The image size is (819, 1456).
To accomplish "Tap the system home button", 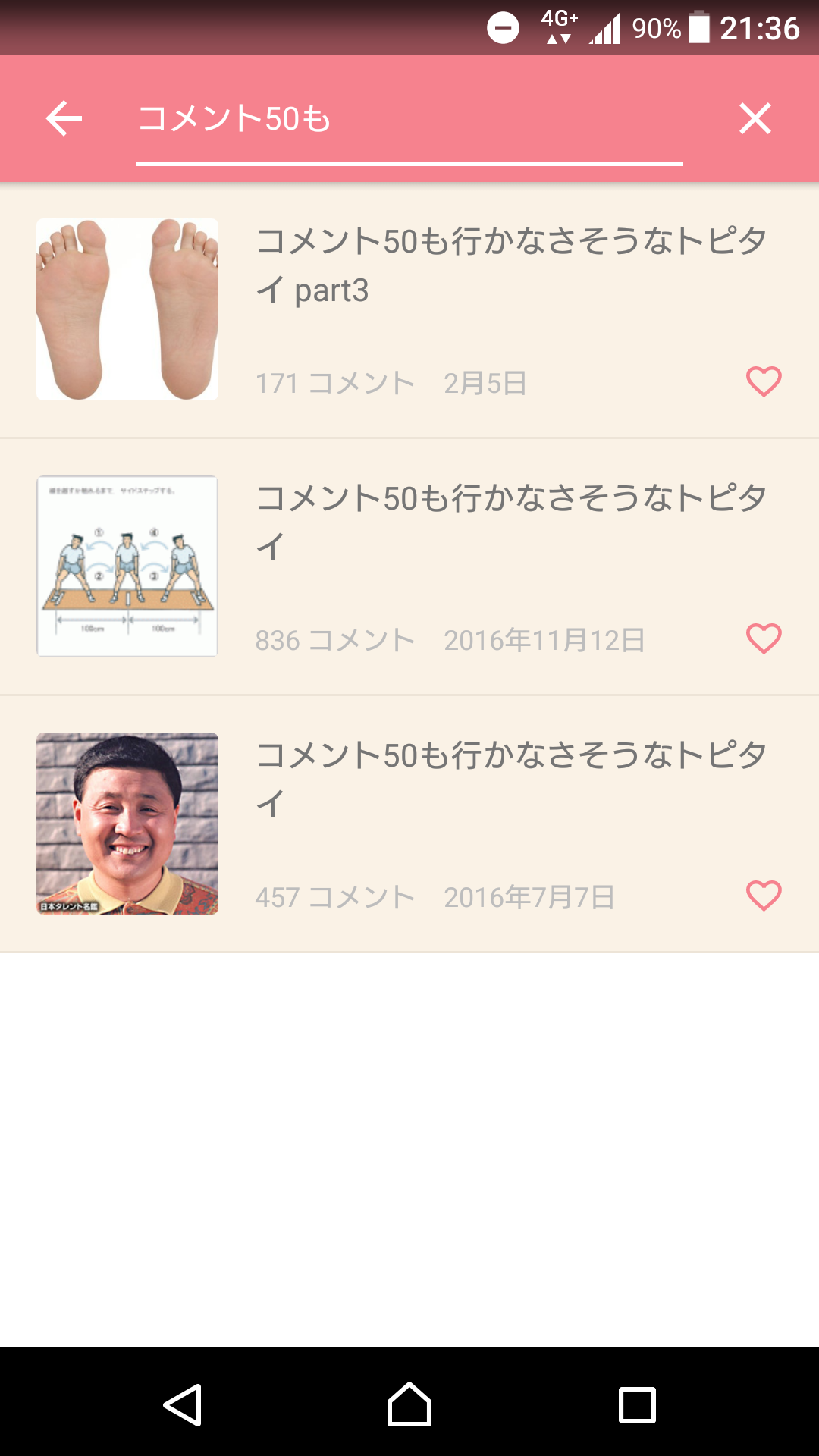I will [409, 1404].
